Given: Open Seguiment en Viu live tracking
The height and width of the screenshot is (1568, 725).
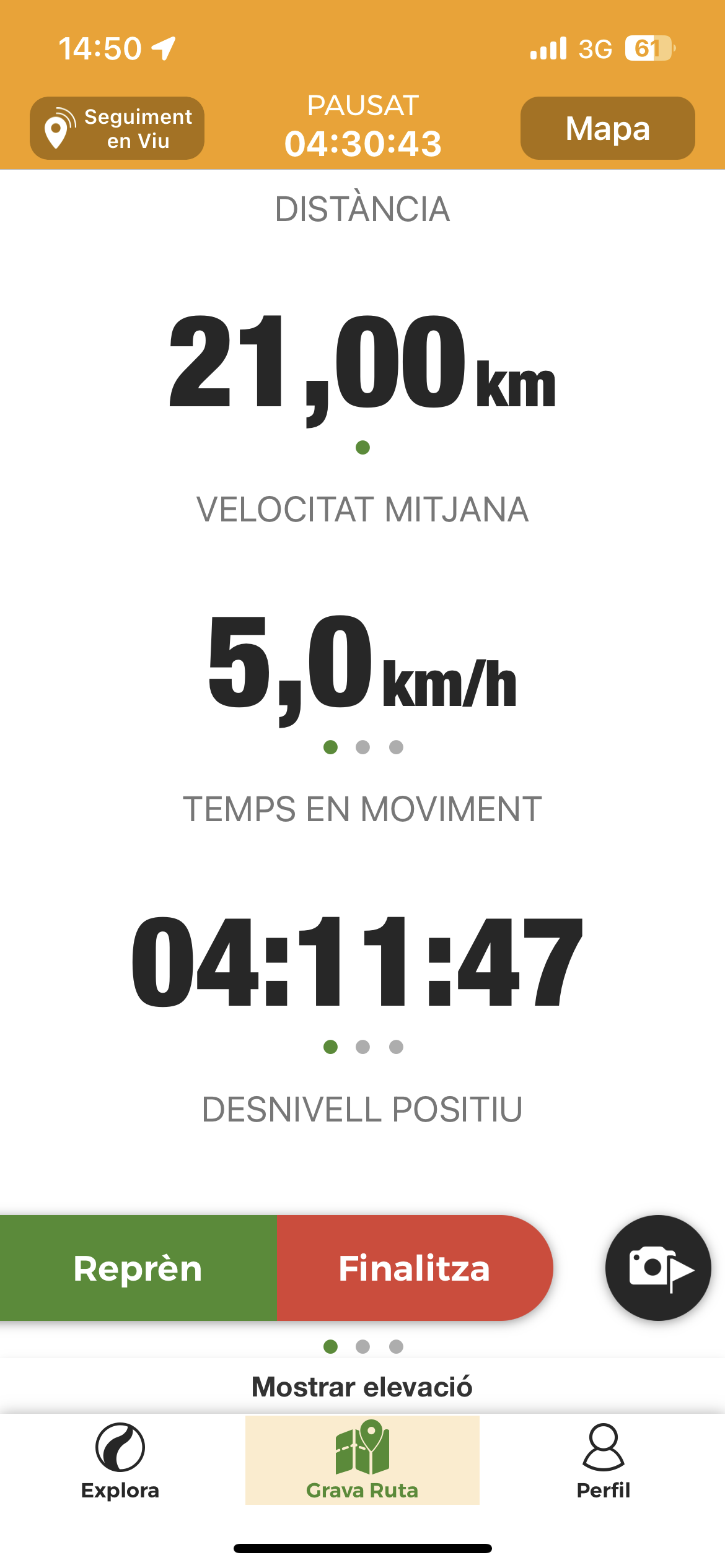Looking at the screenshot, I should (117, 128).
